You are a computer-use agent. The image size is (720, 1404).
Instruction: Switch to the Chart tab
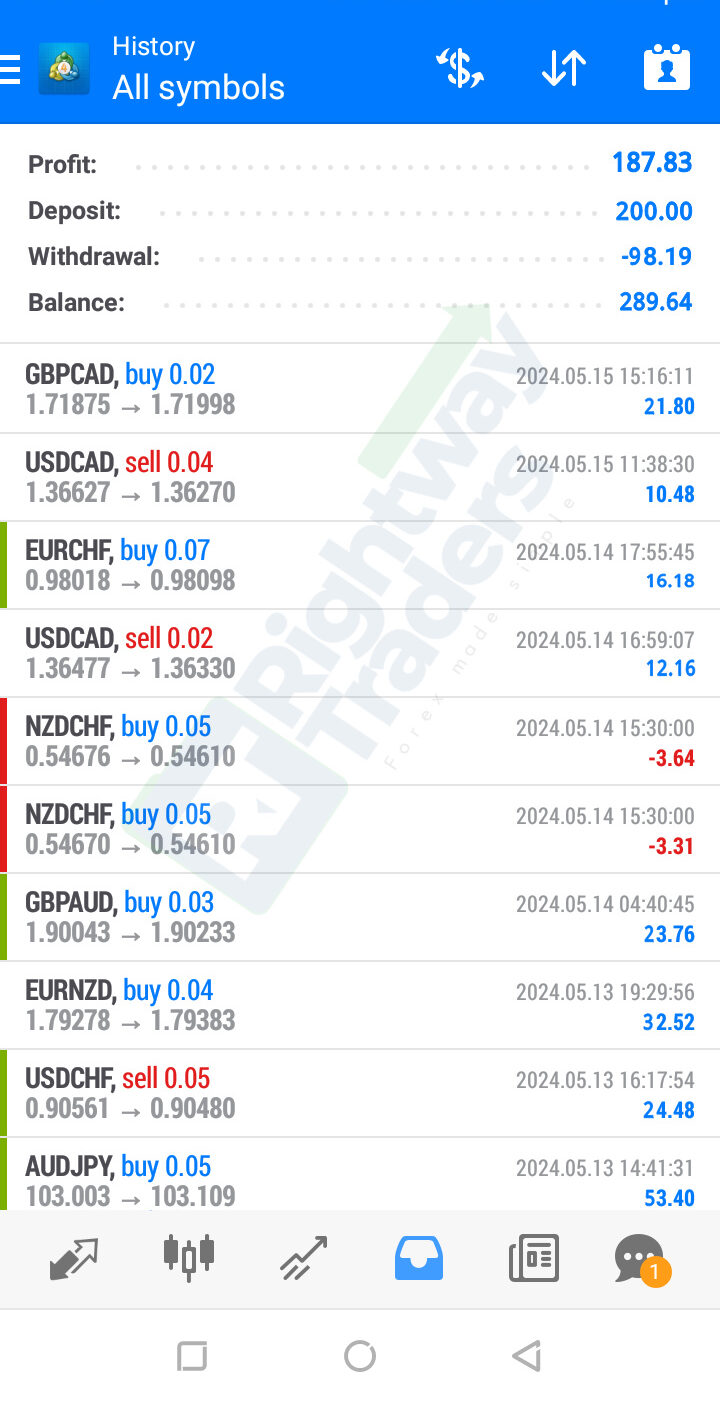[x=189, y=1258]
